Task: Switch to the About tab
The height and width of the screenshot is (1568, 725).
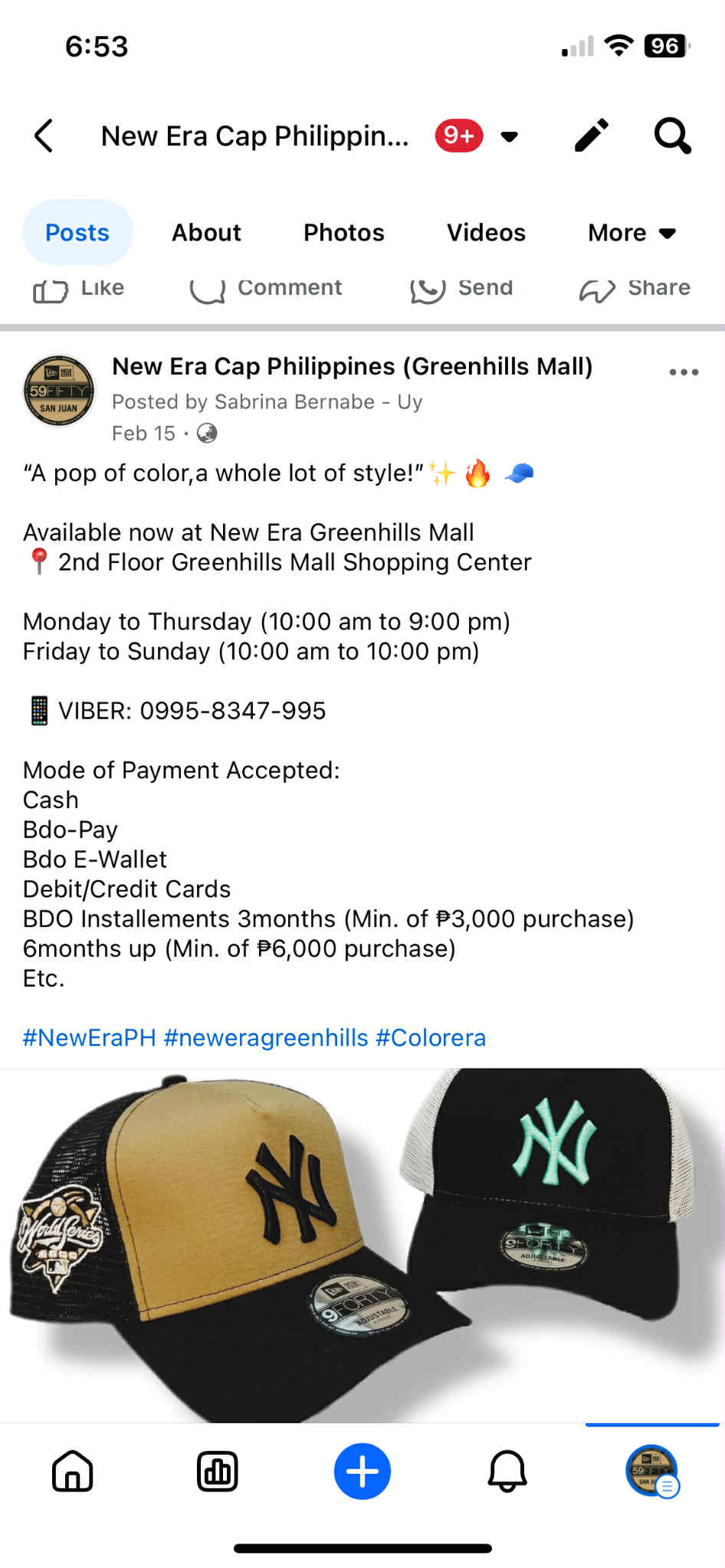Action: pyautogui.click(x=206, y=232)
